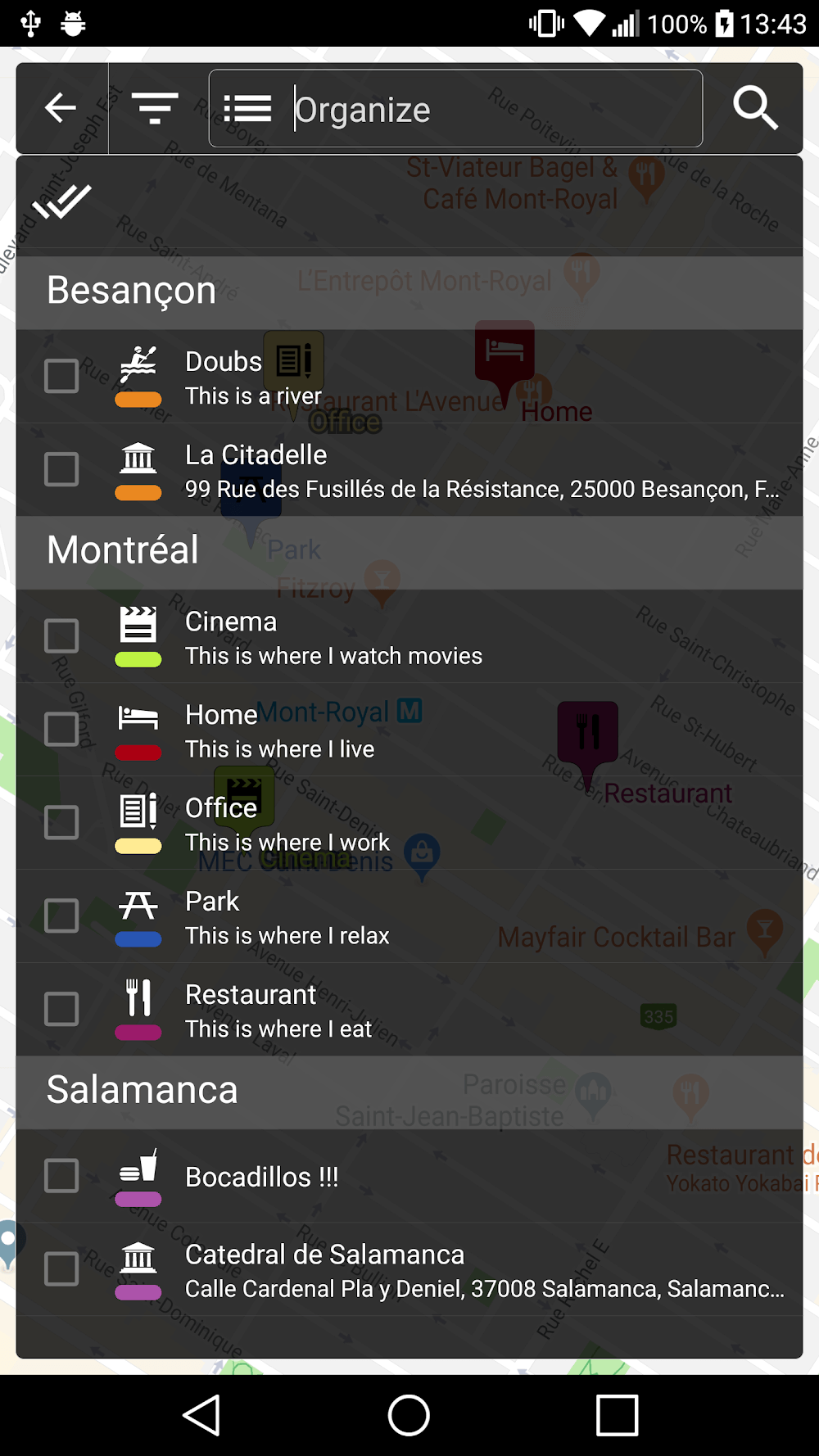This screenshot has width=819, height=1456.
Task: Tap the back arrow in the toolbar
Action: coord(61,108)
